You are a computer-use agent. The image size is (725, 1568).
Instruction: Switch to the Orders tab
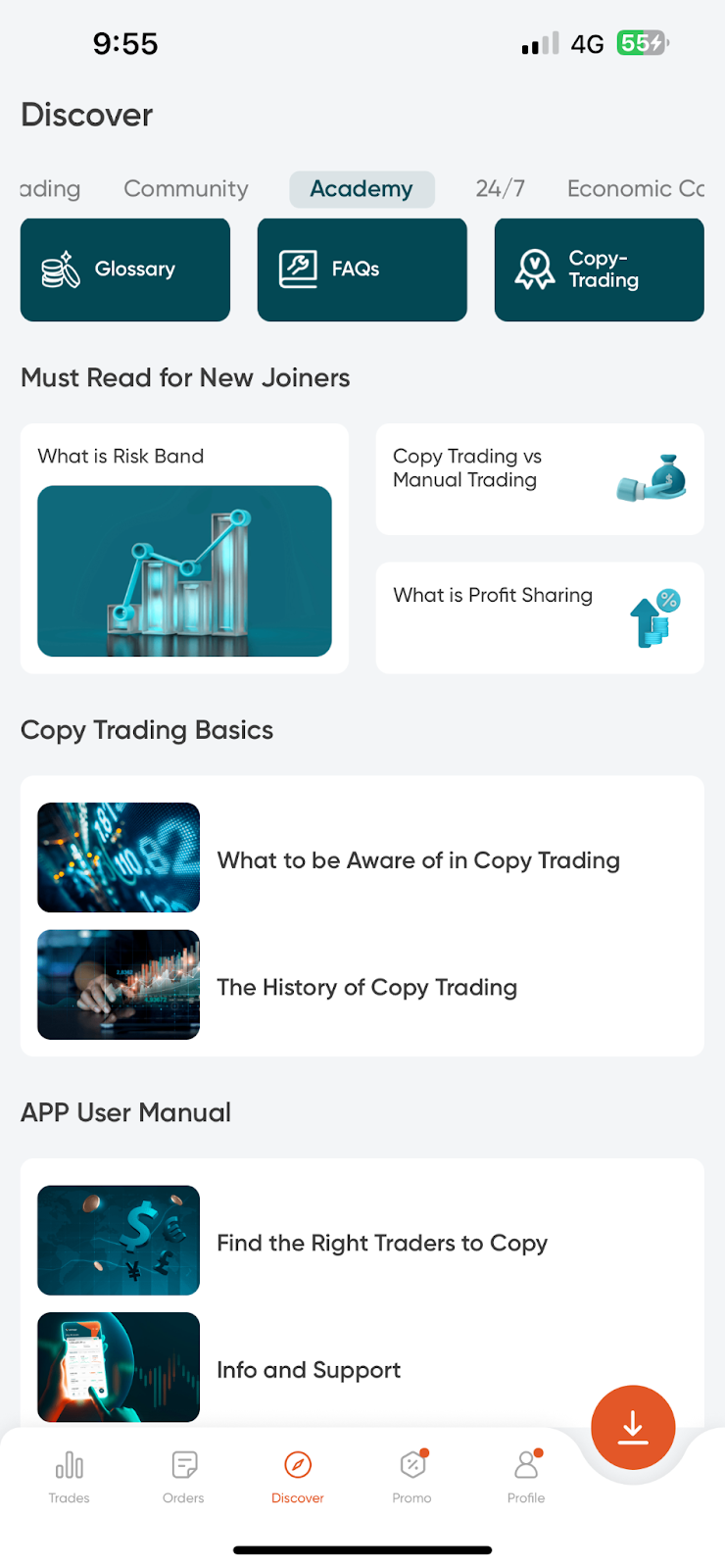[x=183, y=1477]
